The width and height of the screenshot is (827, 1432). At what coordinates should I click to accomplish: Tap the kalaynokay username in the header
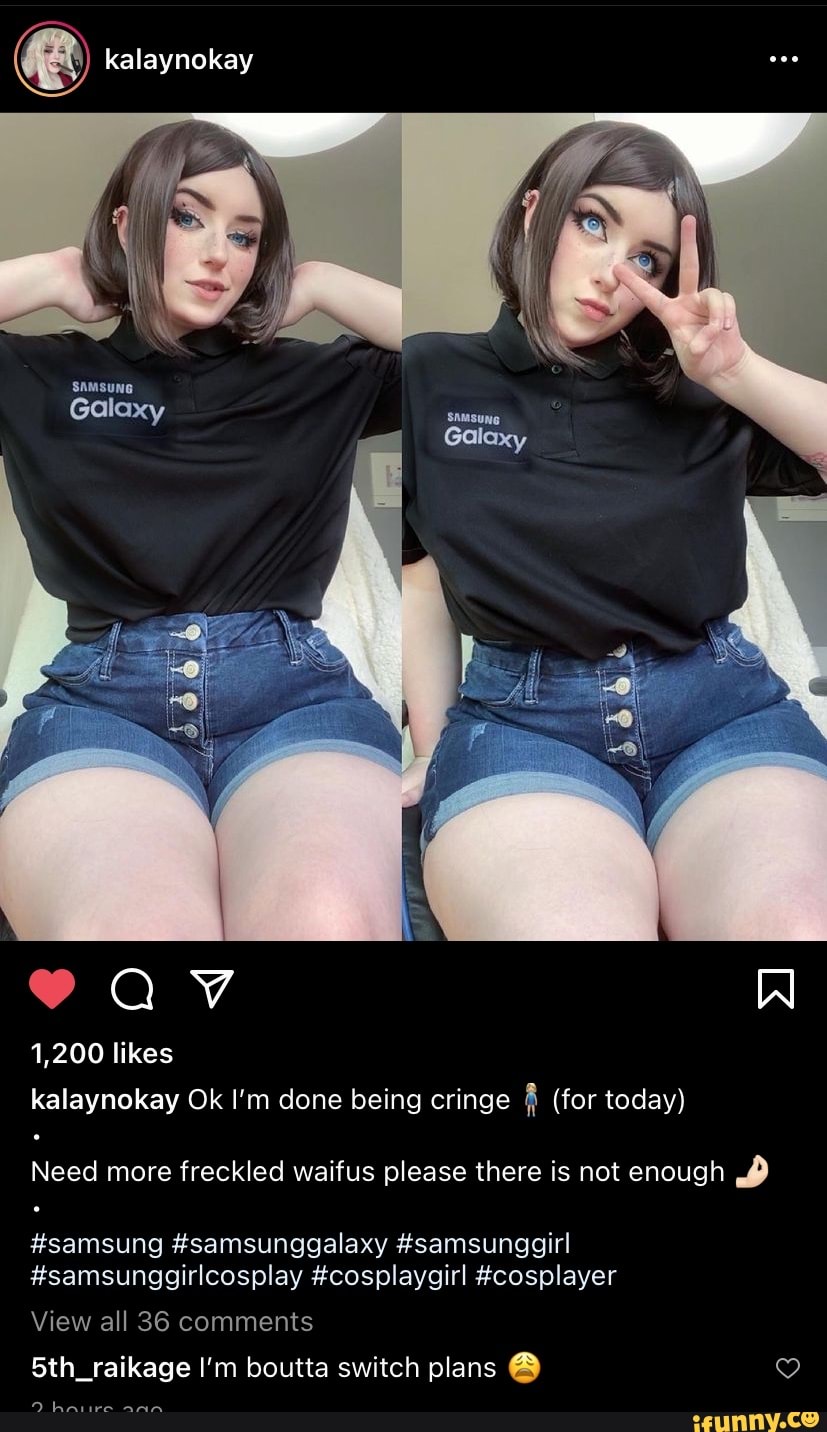click(179, 60)
